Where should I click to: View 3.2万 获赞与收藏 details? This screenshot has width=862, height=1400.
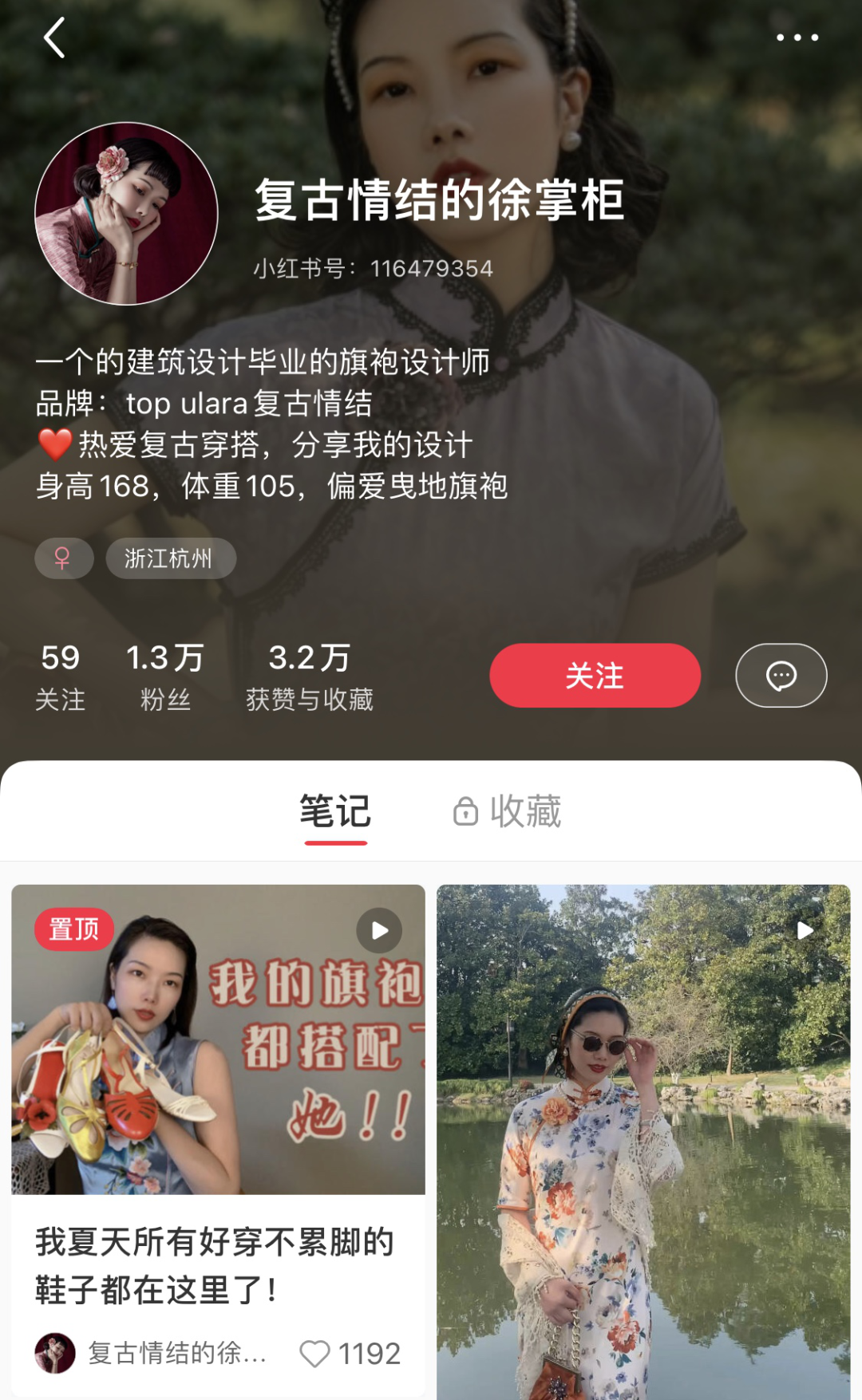(x=310, y=676)
